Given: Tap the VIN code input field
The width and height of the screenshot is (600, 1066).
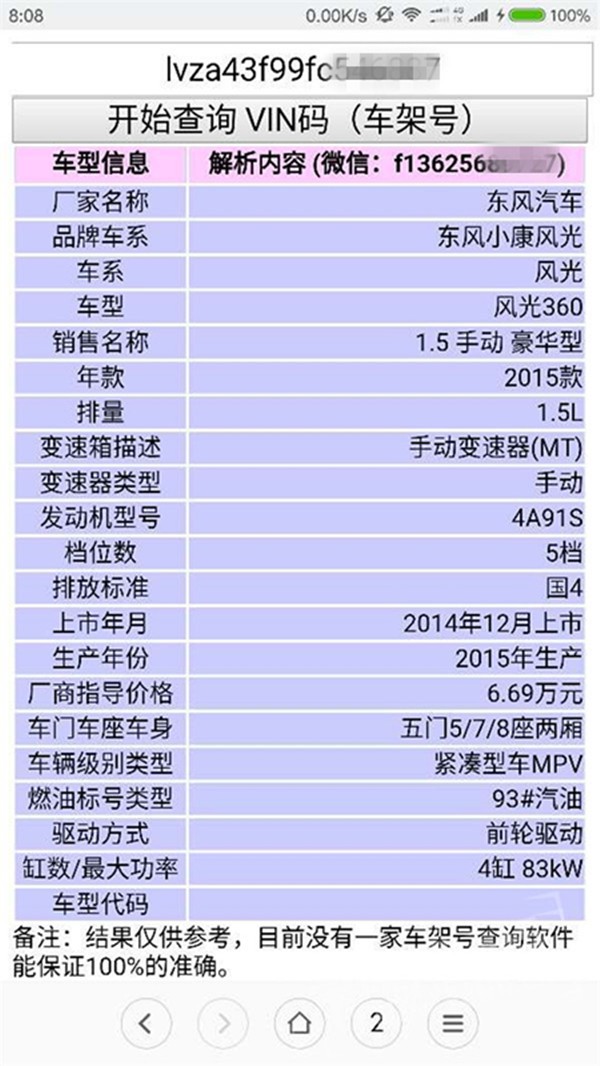Looking at the screenshot, I should [x=300, y=69].
